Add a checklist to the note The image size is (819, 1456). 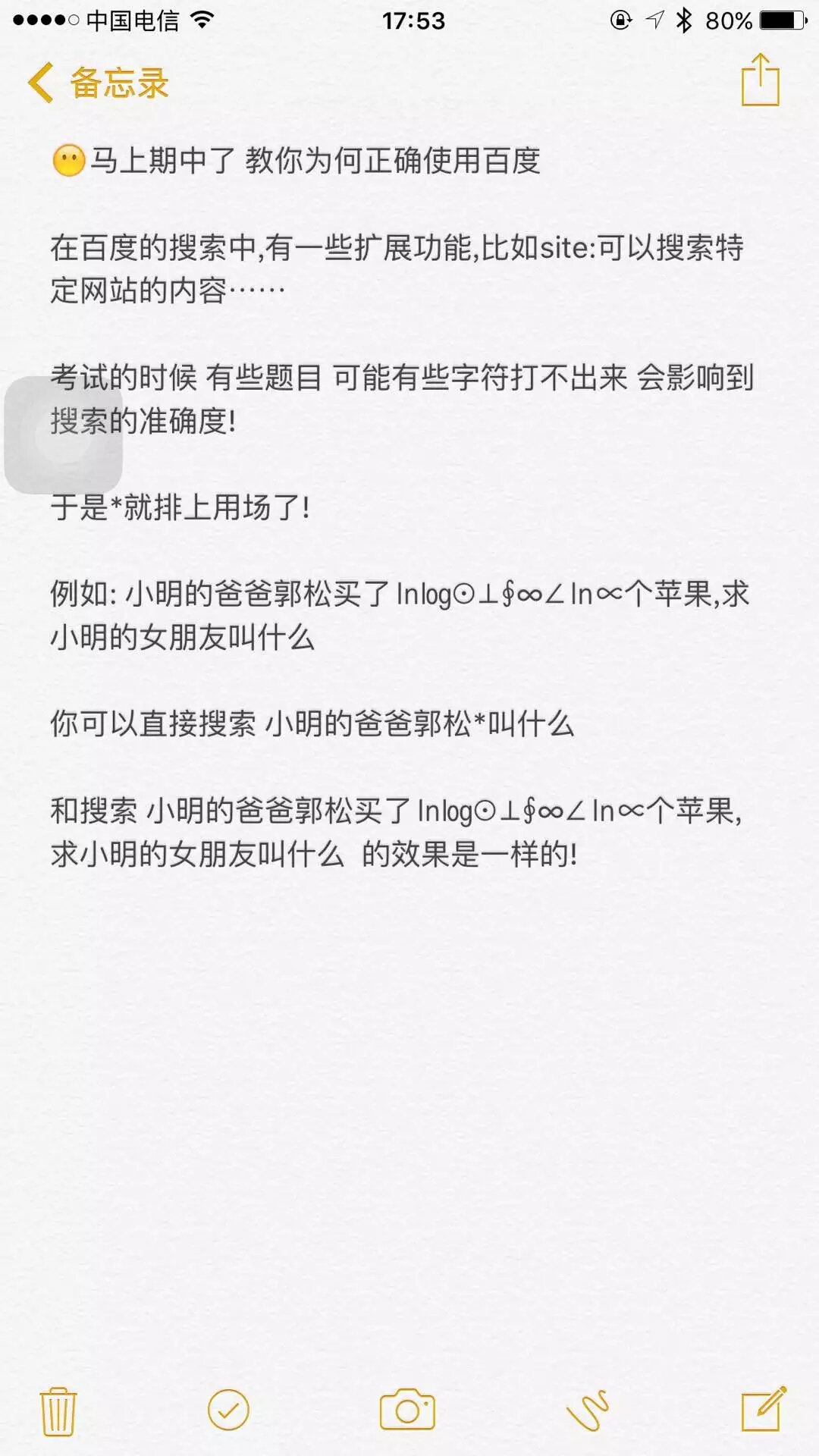[x=228, y=1410]
